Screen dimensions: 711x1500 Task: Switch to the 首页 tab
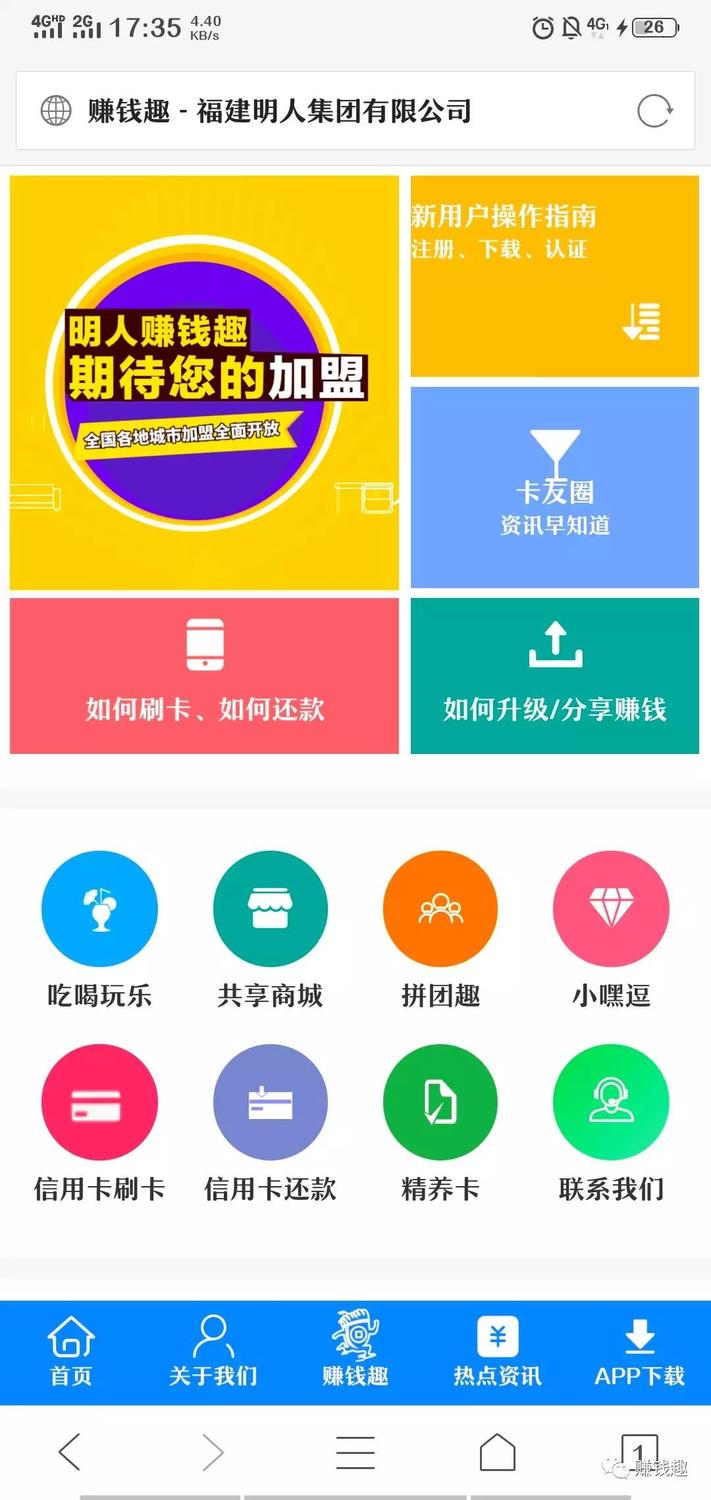tap(71, 1352)
